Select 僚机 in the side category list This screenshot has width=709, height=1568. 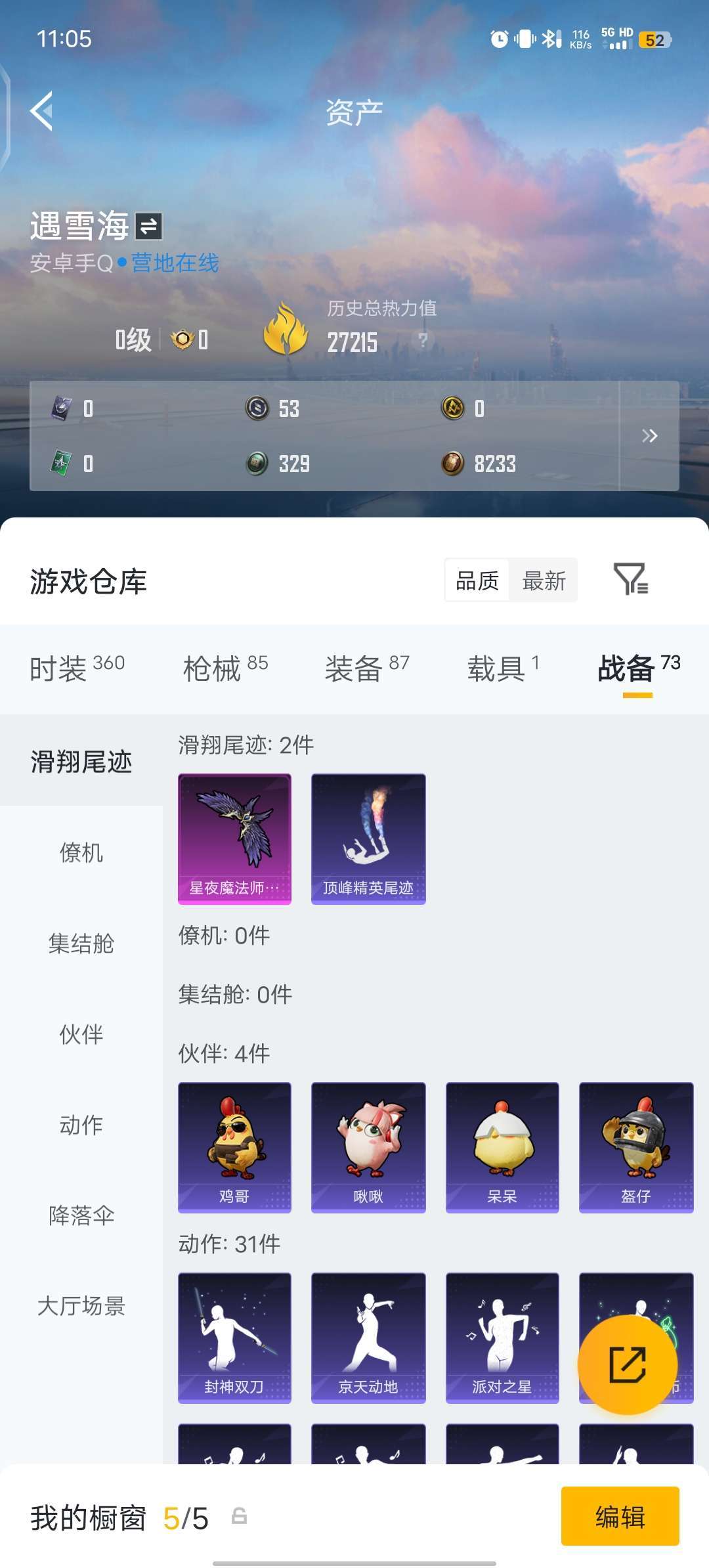[81, 852]
